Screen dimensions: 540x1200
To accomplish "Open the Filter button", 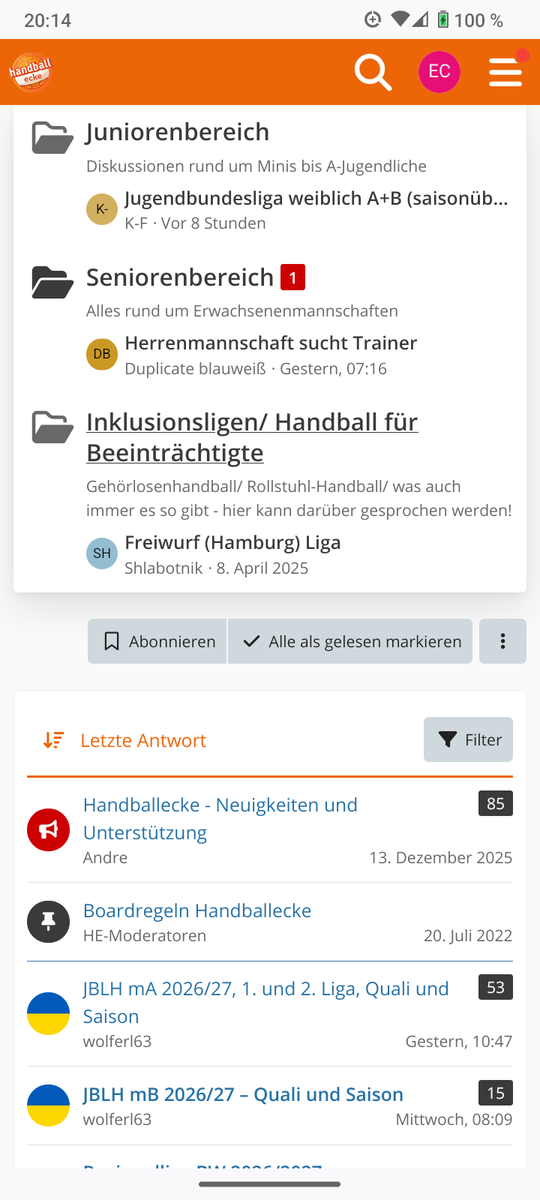I will (x=468, y=740).
